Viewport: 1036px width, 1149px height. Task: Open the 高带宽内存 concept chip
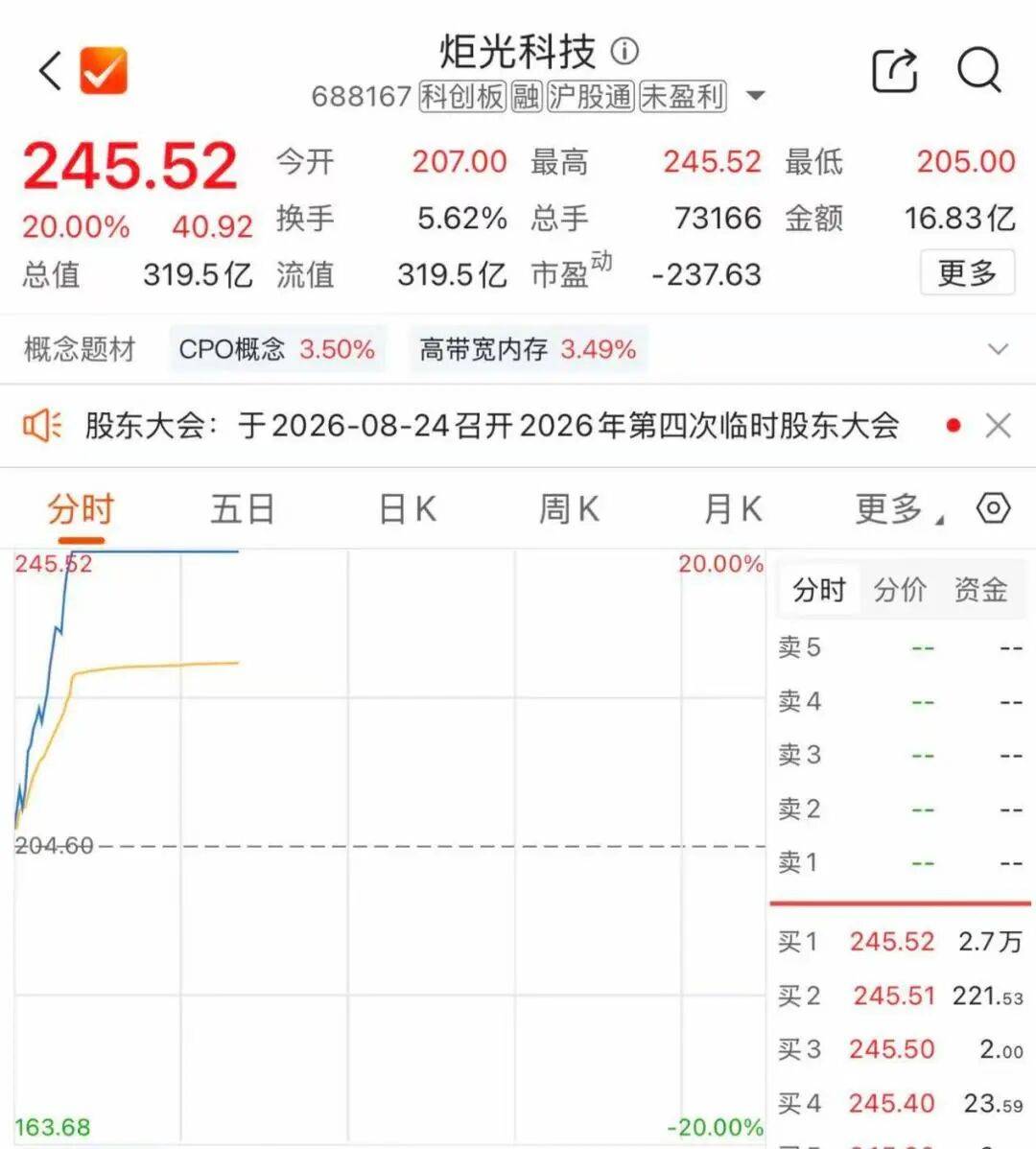click(528, 349)
